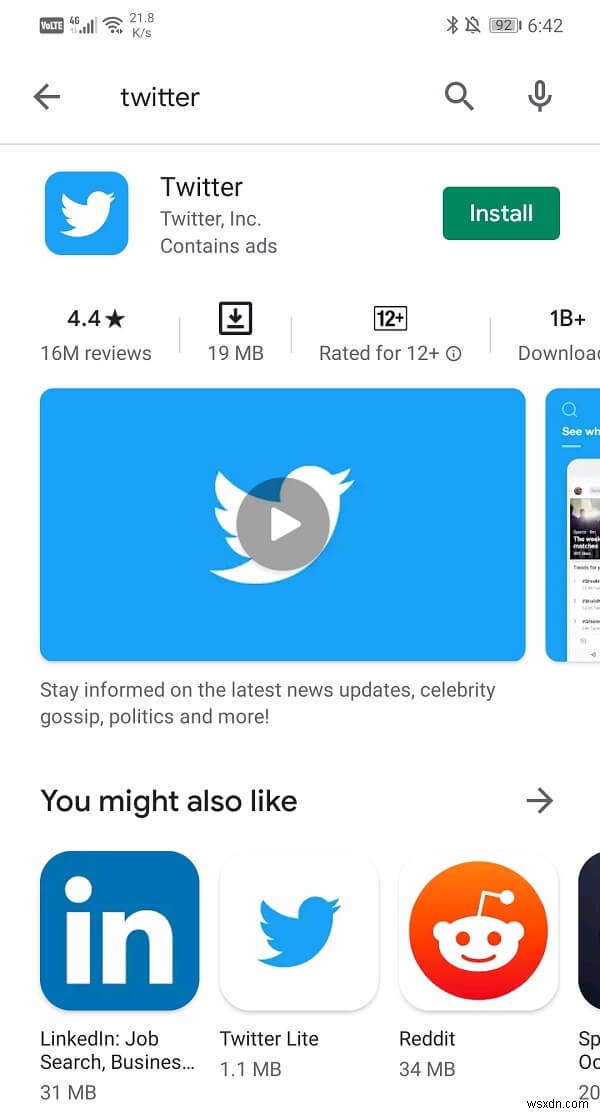Tap the search field showing twitter

tap(260, 97)
